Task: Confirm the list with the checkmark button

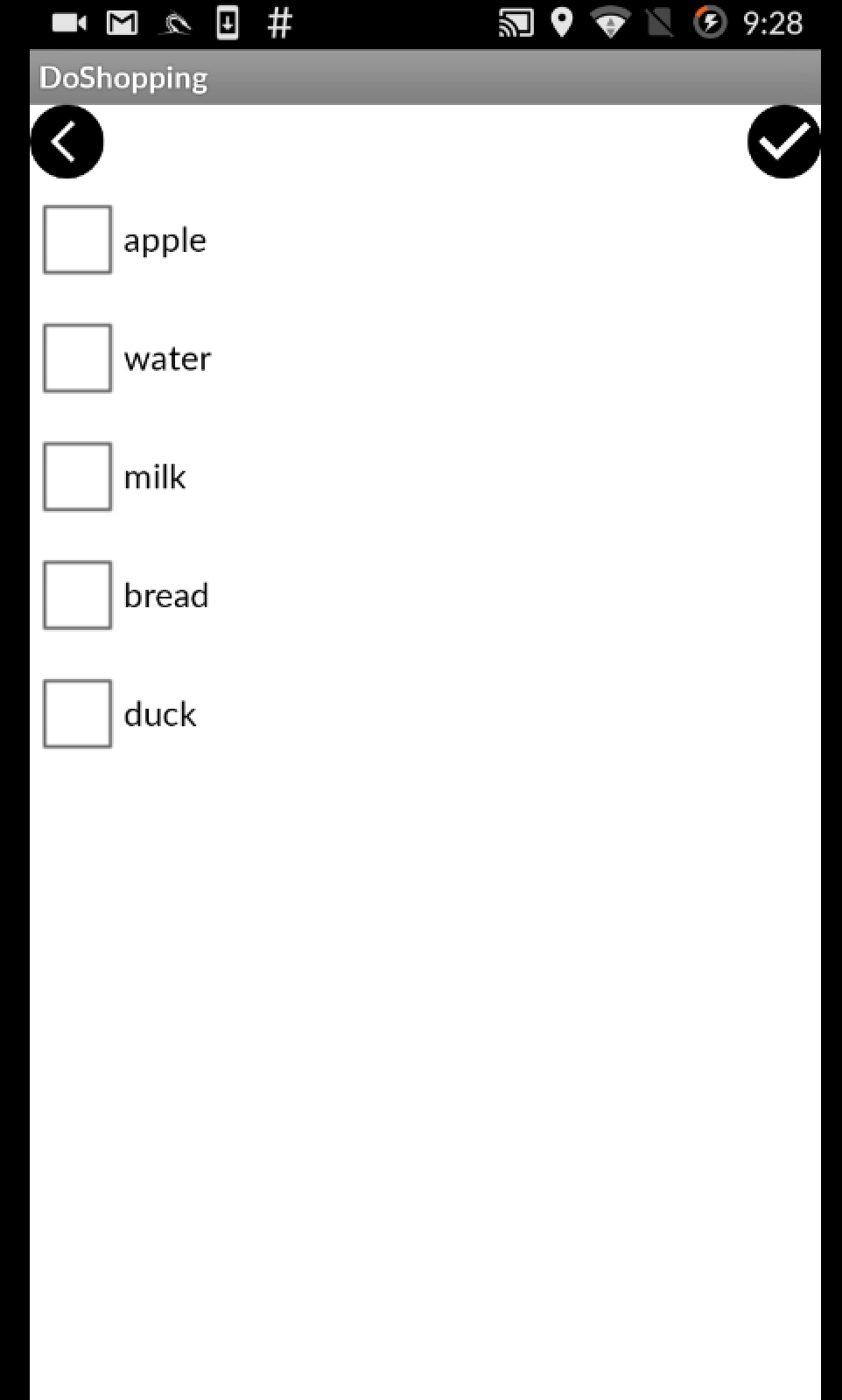Action: click(x=783, y=142)
